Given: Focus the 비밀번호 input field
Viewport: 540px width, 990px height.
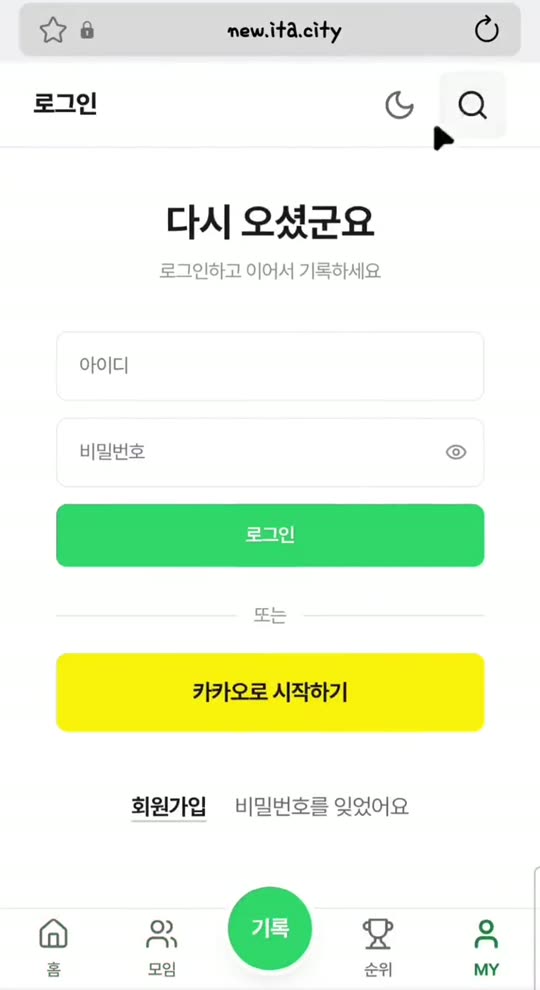Looking at the screenshot, I should (x=270, y=453).
